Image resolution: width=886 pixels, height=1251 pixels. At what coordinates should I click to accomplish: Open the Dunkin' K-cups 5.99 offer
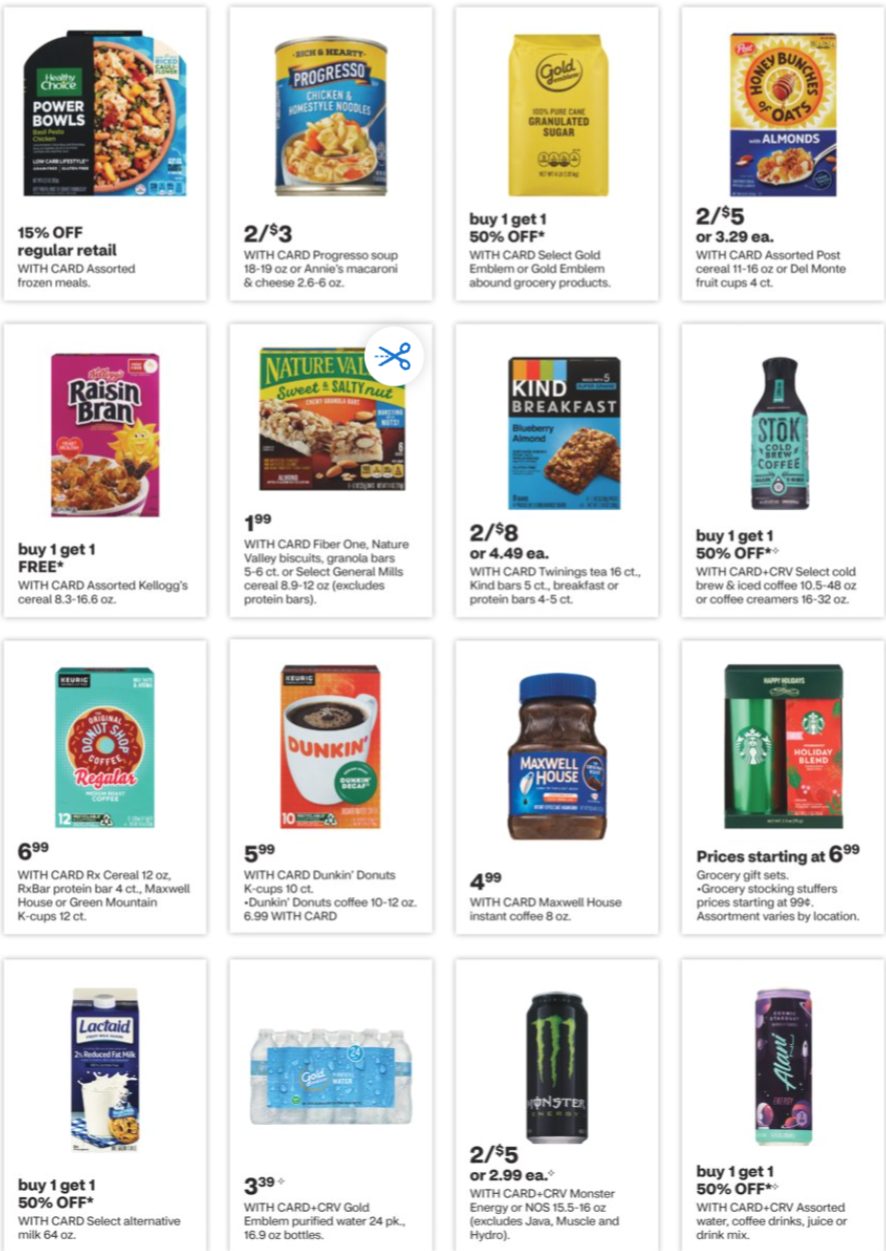point(331,787)
